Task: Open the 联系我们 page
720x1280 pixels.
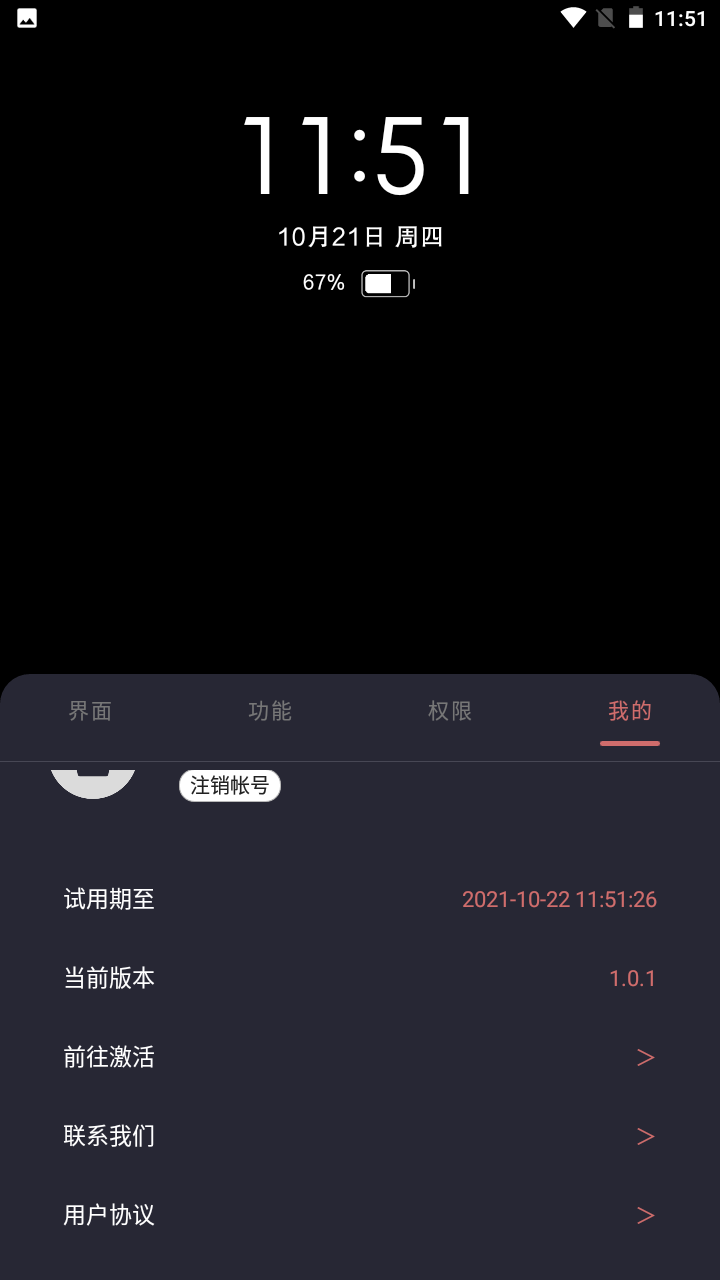Action: tap(110, 1136)
